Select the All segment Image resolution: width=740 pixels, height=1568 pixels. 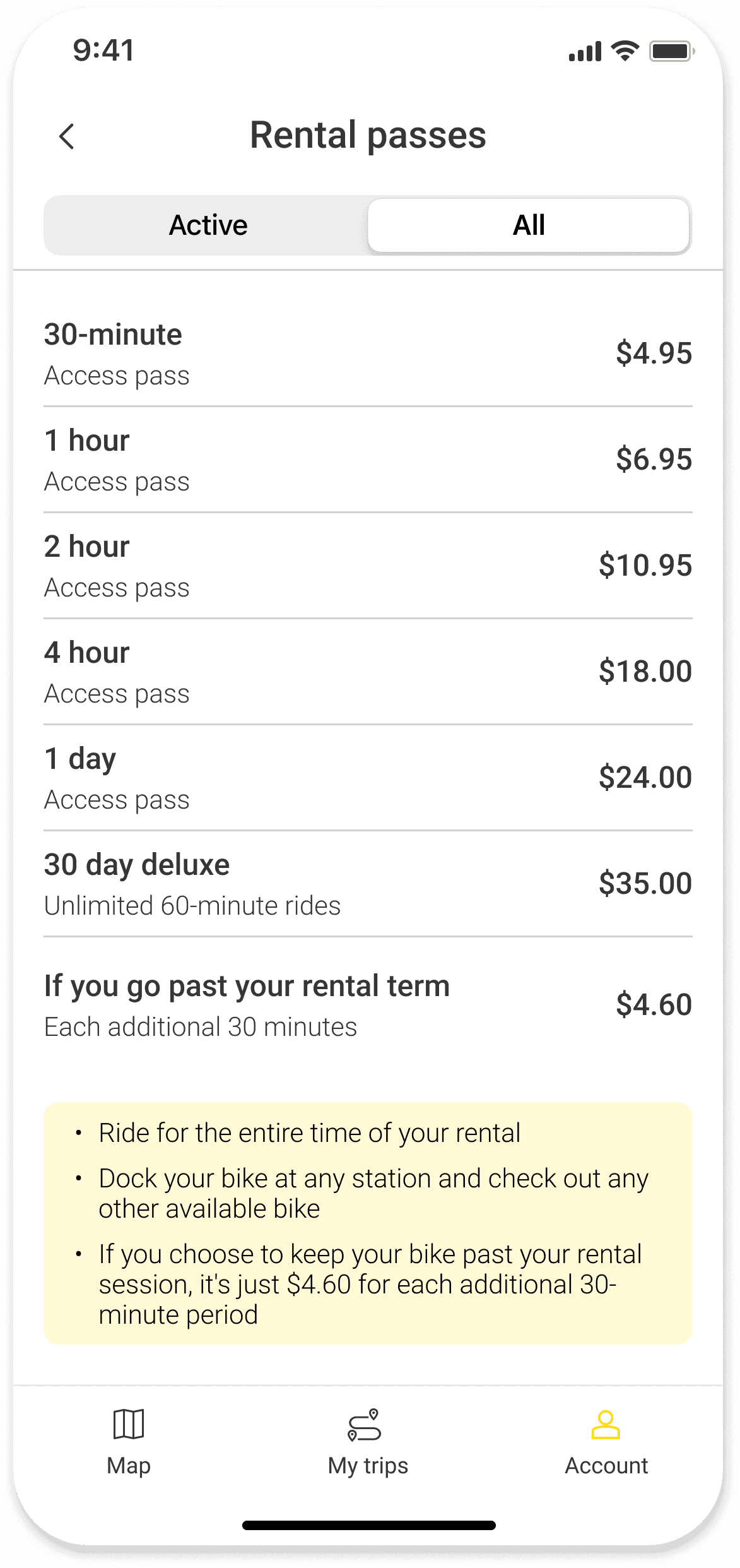click(x=529, y=225)
